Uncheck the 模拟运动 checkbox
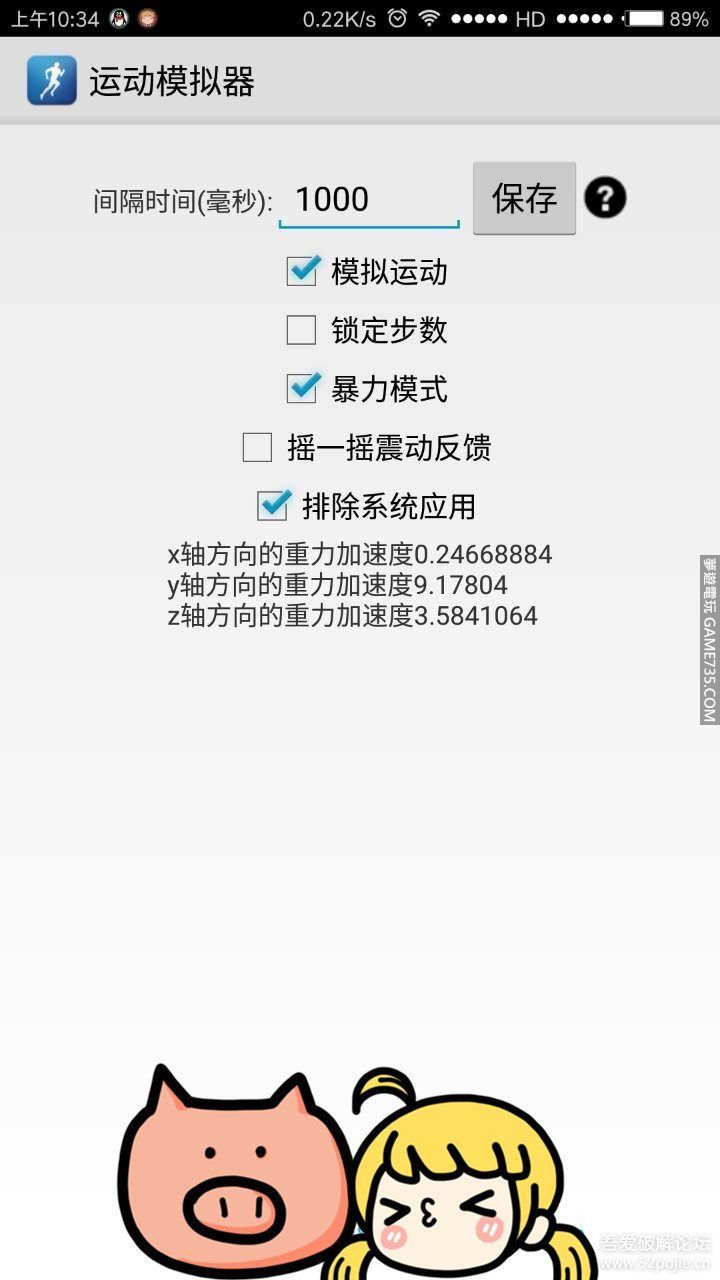720x1280 pixels. 302,271
